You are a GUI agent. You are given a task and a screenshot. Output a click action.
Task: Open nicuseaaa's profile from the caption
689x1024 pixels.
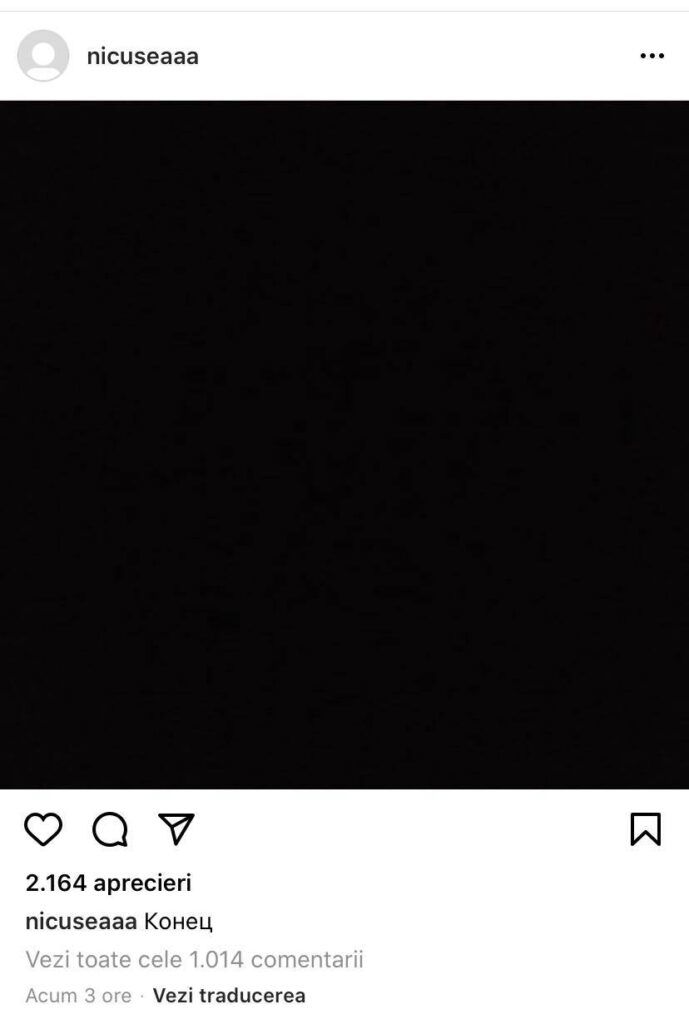point(80,922)
